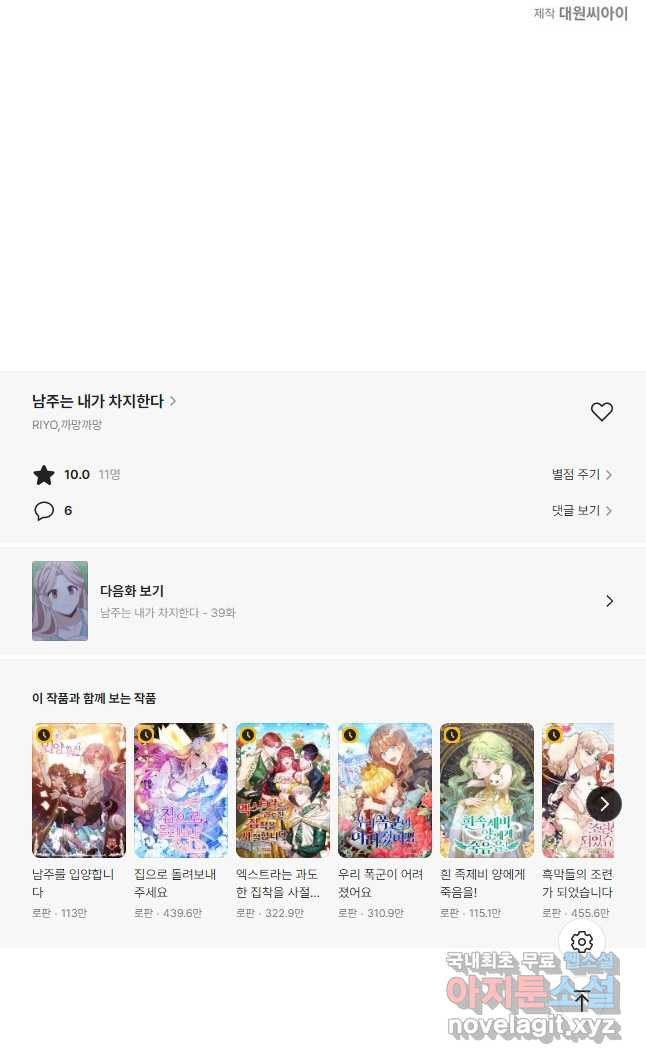Tap 별점 주기 to rate
The width and height of the screenshot is (646, 1064).
(x=581, y=475)
